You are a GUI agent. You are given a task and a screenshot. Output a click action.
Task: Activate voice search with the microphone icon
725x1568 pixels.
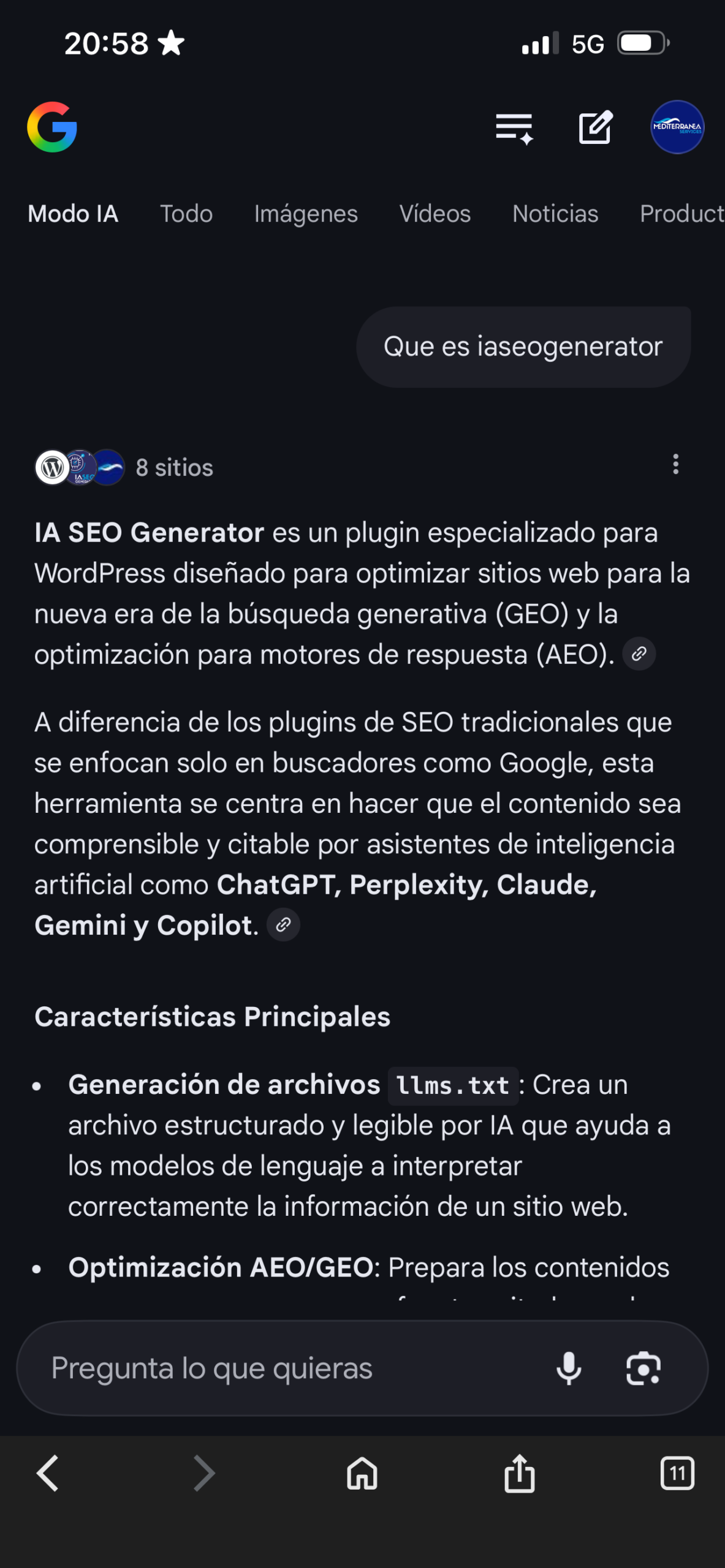[569, 1368]
